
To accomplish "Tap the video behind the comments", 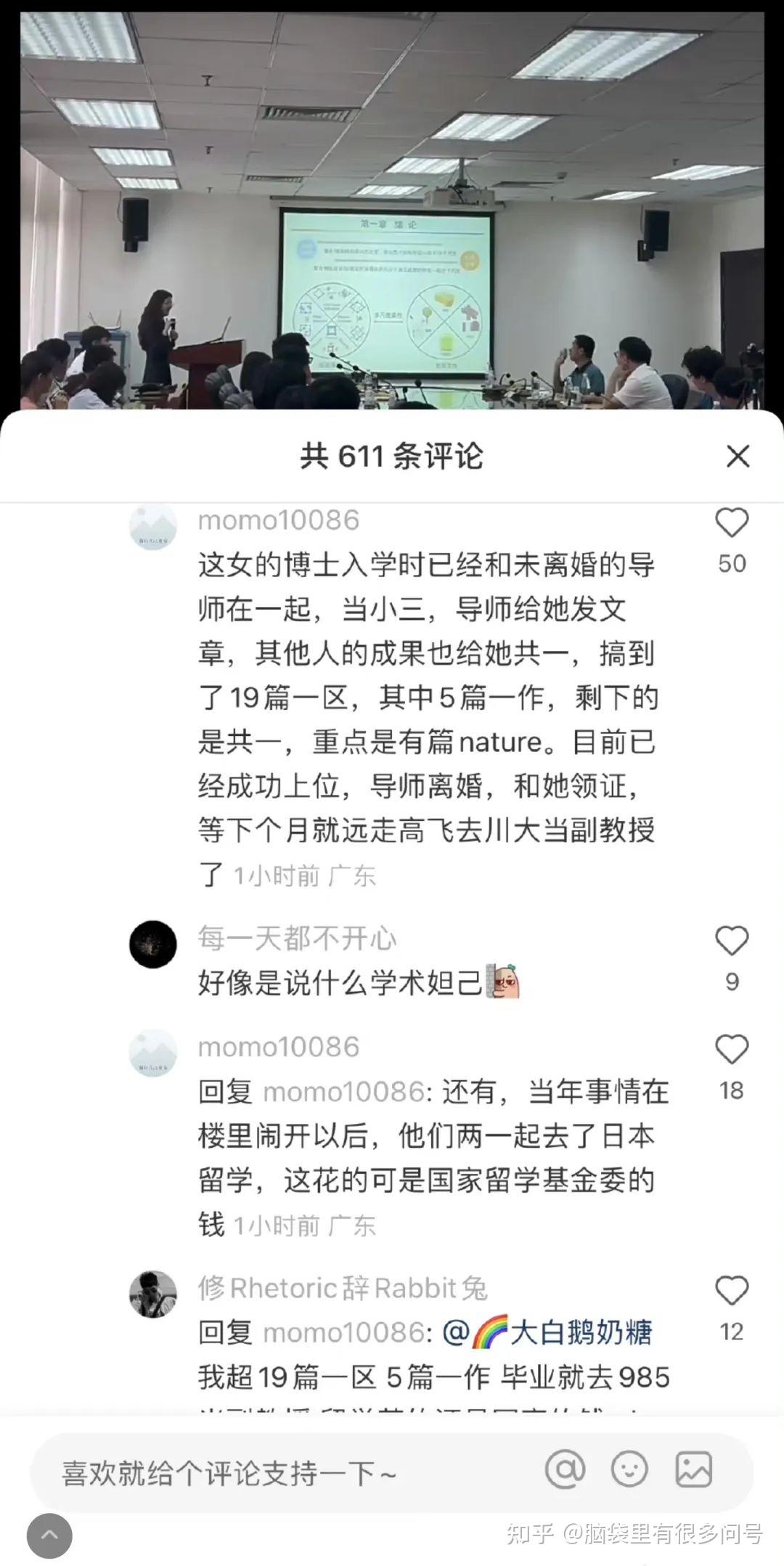I will [x=392, y=211].
